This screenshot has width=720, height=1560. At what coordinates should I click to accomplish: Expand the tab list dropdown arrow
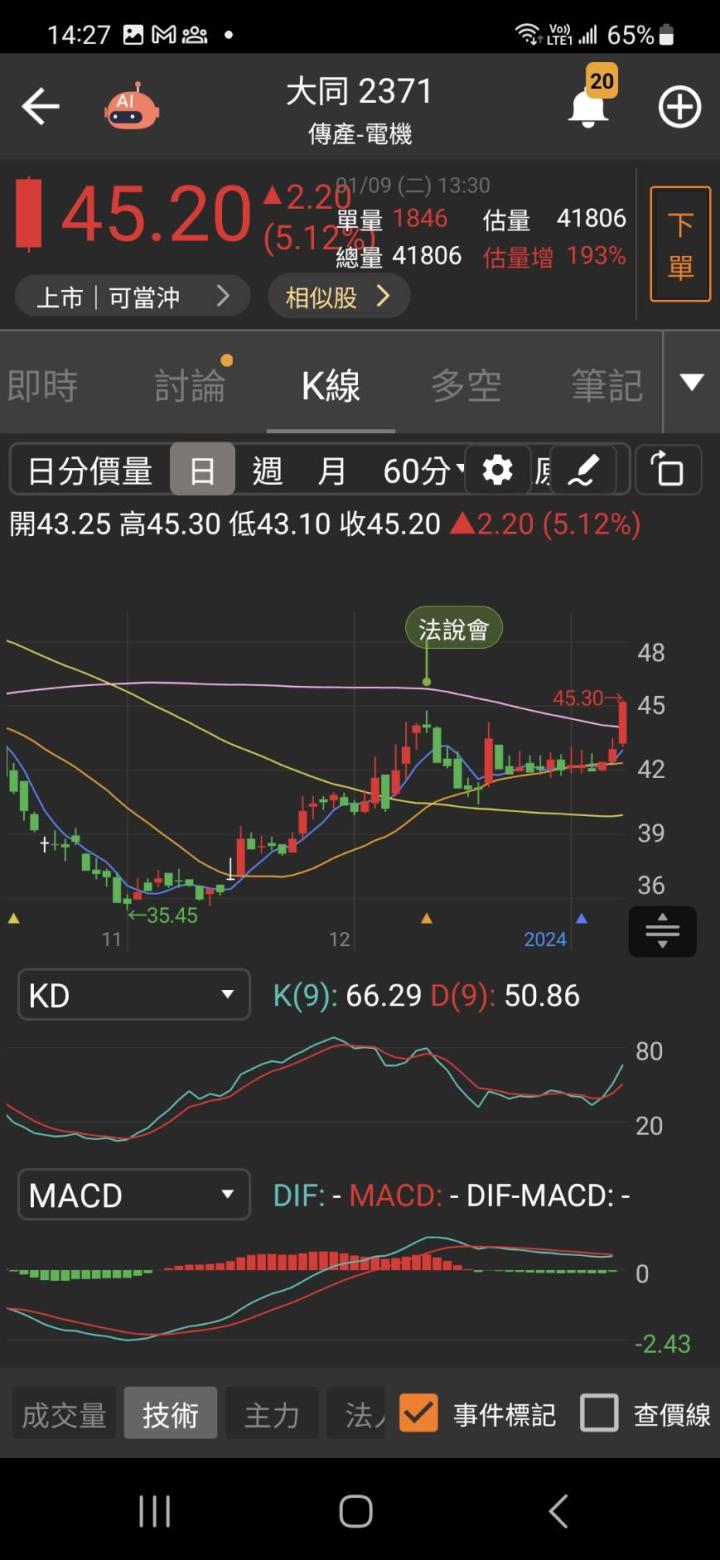pyautogui.click(x=691, y=382)
